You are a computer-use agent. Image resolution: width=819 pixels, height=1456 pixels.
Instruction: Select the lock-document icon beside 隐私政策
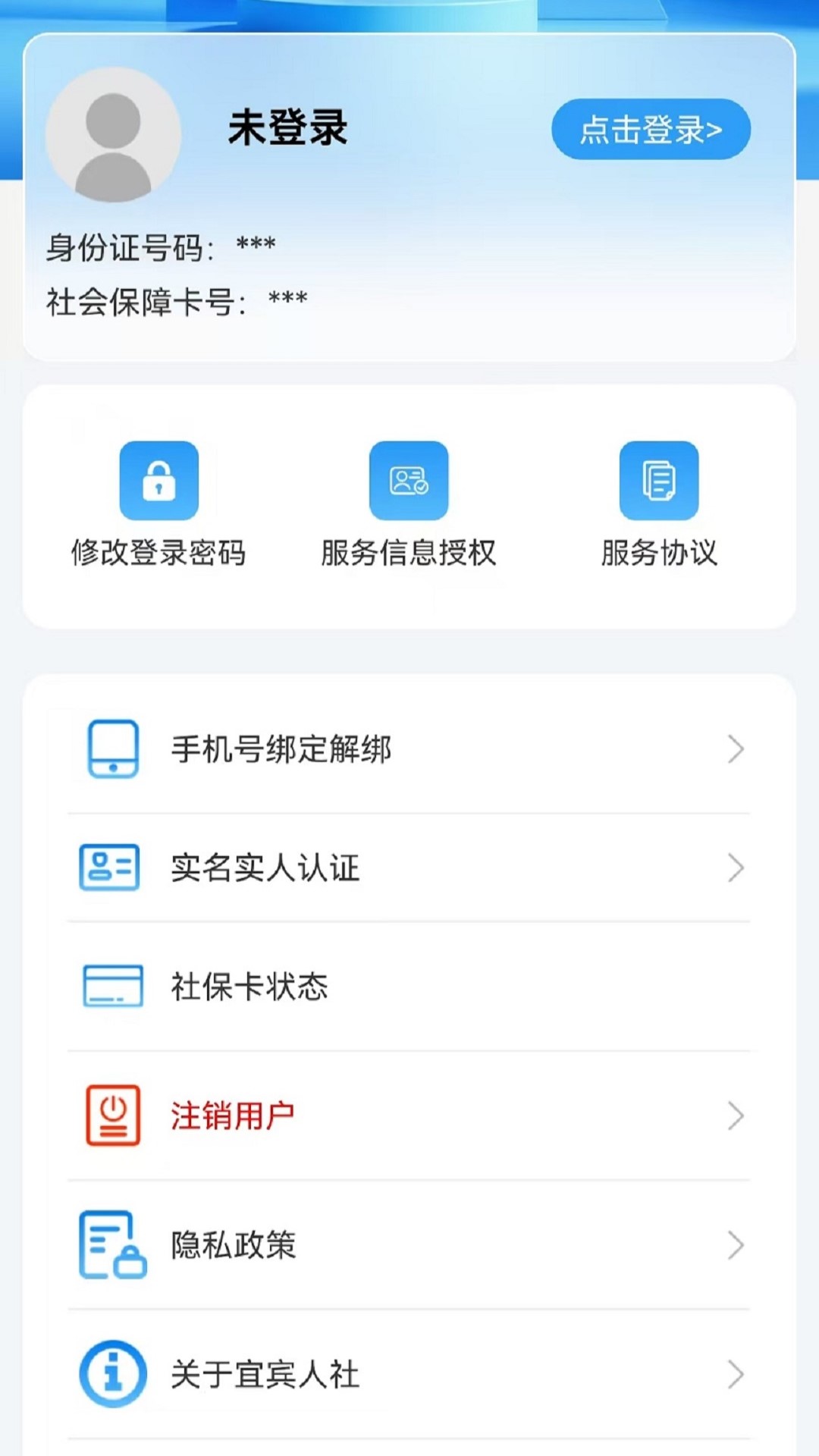pyautogui.click(x=112, y=1244)
